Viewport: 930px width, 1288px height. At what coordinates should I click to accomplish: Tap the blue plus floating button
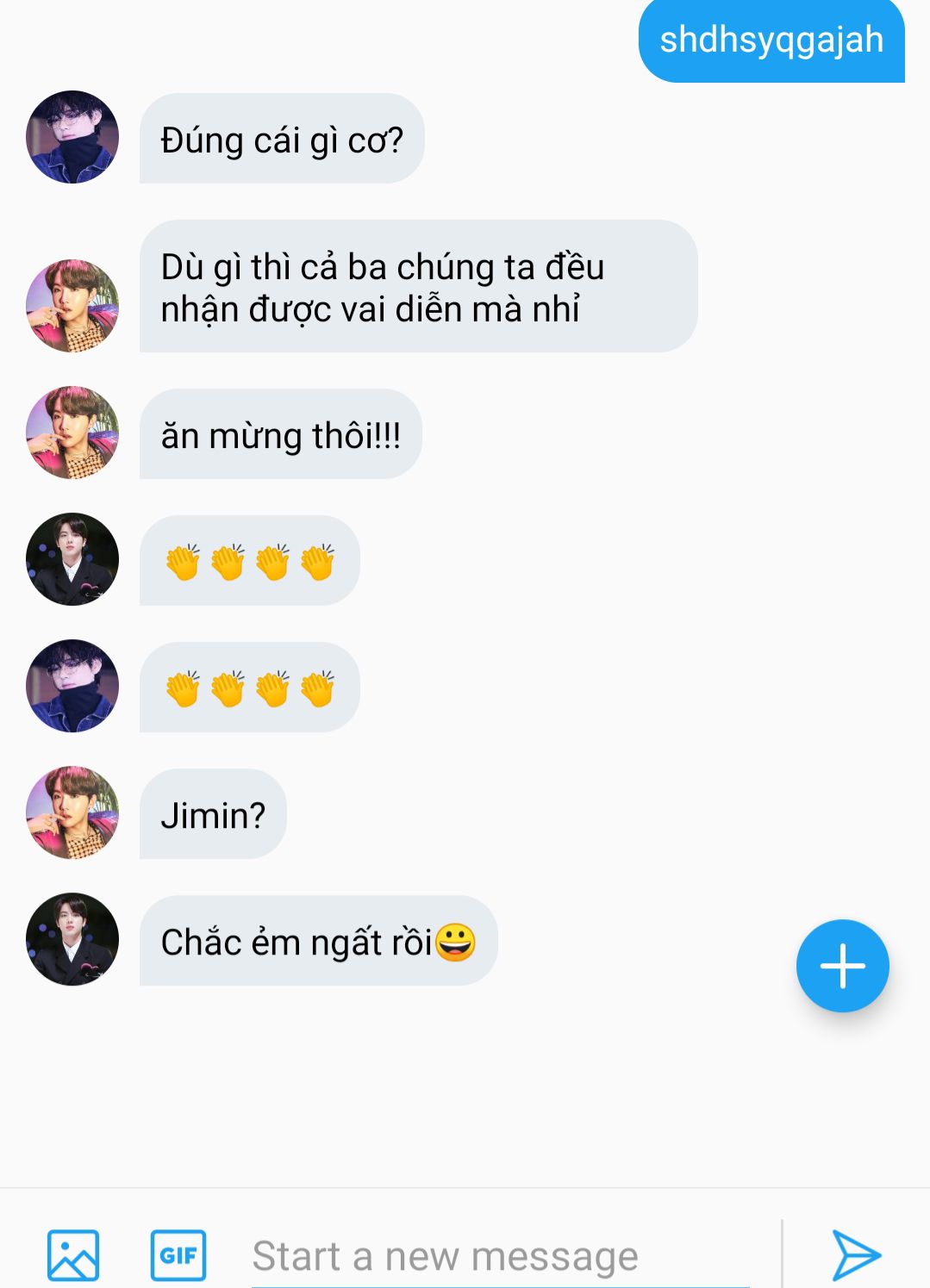point(842,966)
